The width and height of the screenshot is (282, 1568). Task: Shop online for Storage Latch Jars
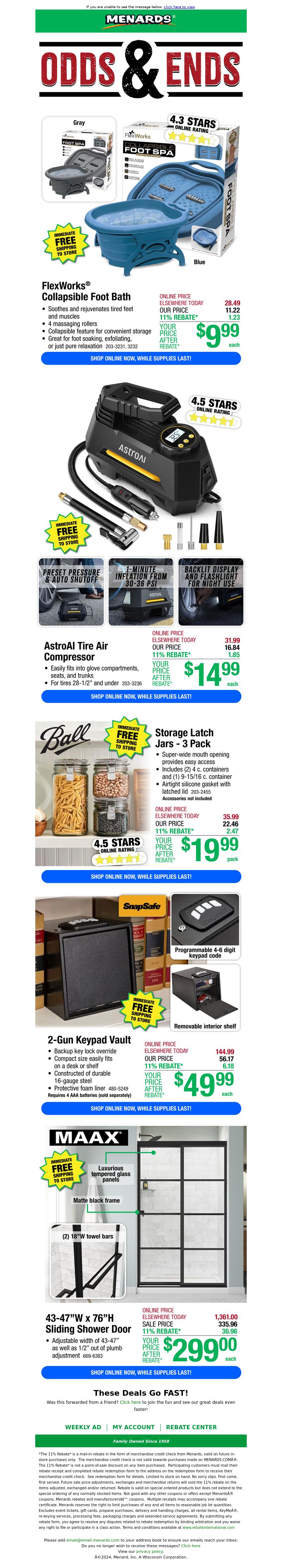tap(141, 877)
